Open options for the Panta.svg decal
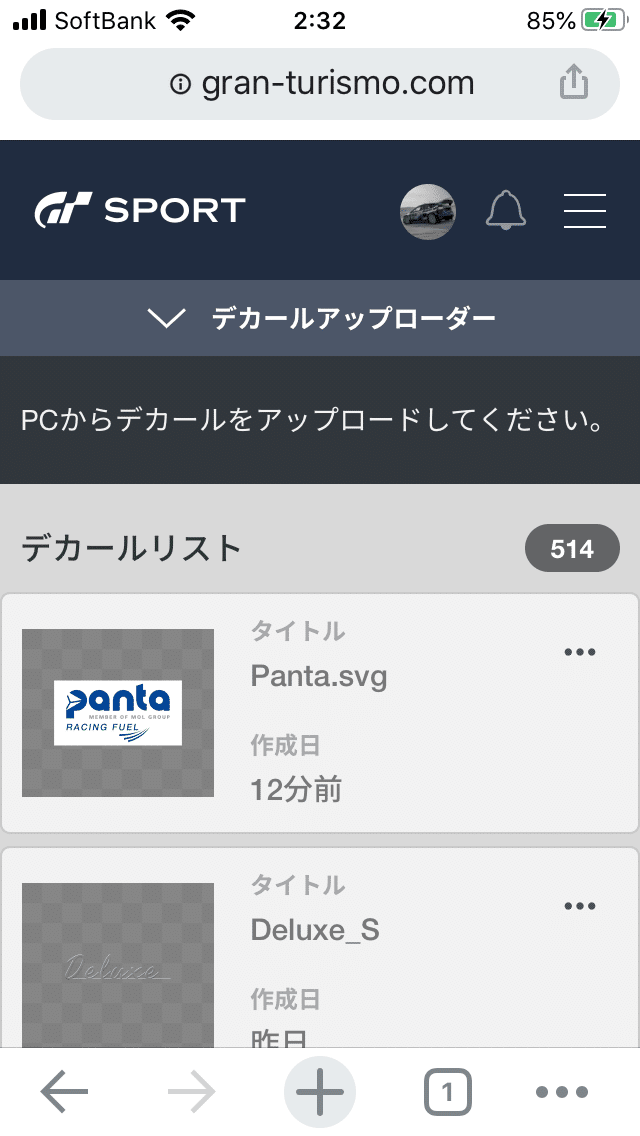 [x=580, y=652]
